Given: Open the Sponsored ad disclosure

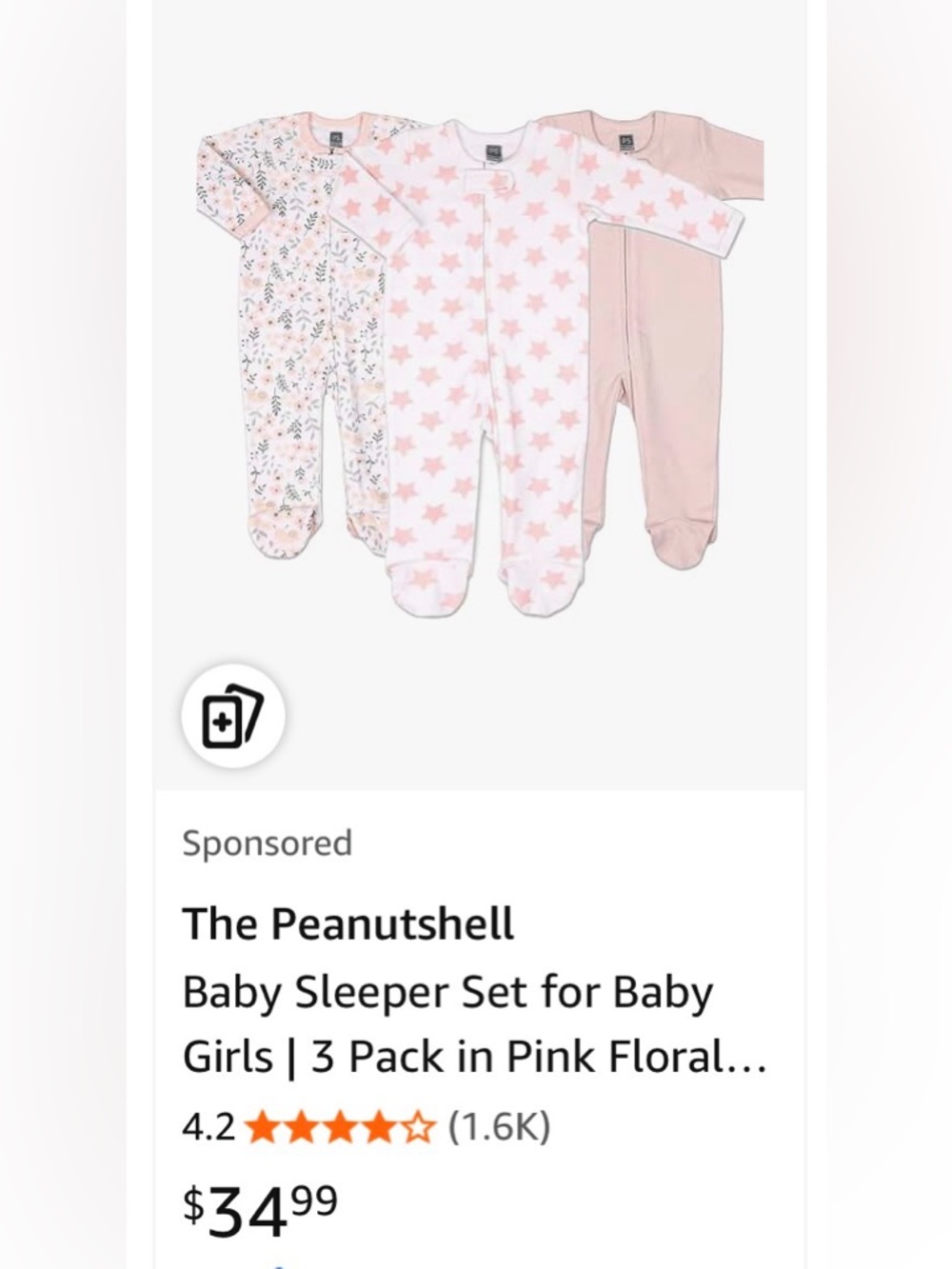Looking at the screenshot, I should [x=268, y=842].
